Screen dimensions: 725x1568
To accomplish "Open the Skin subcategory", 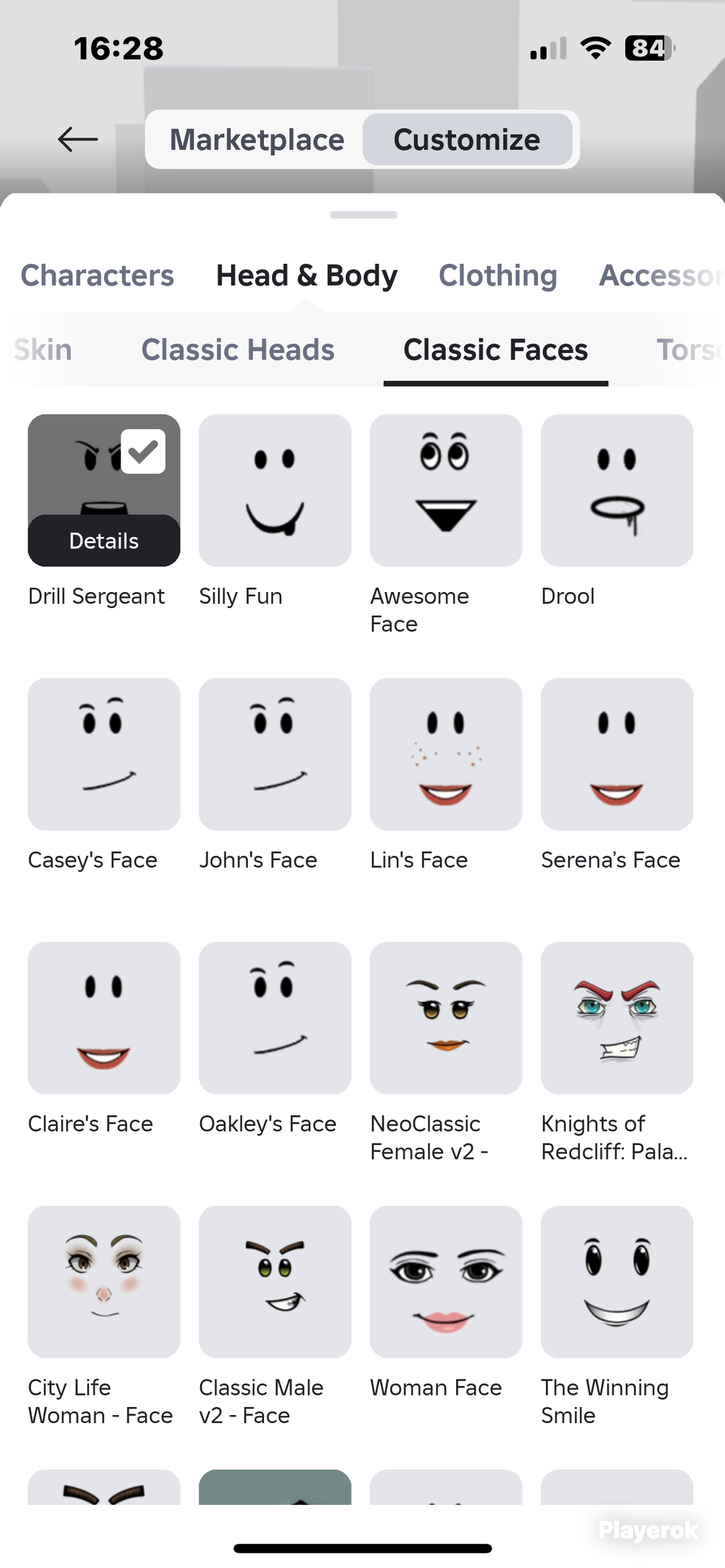I will point(43,350).
